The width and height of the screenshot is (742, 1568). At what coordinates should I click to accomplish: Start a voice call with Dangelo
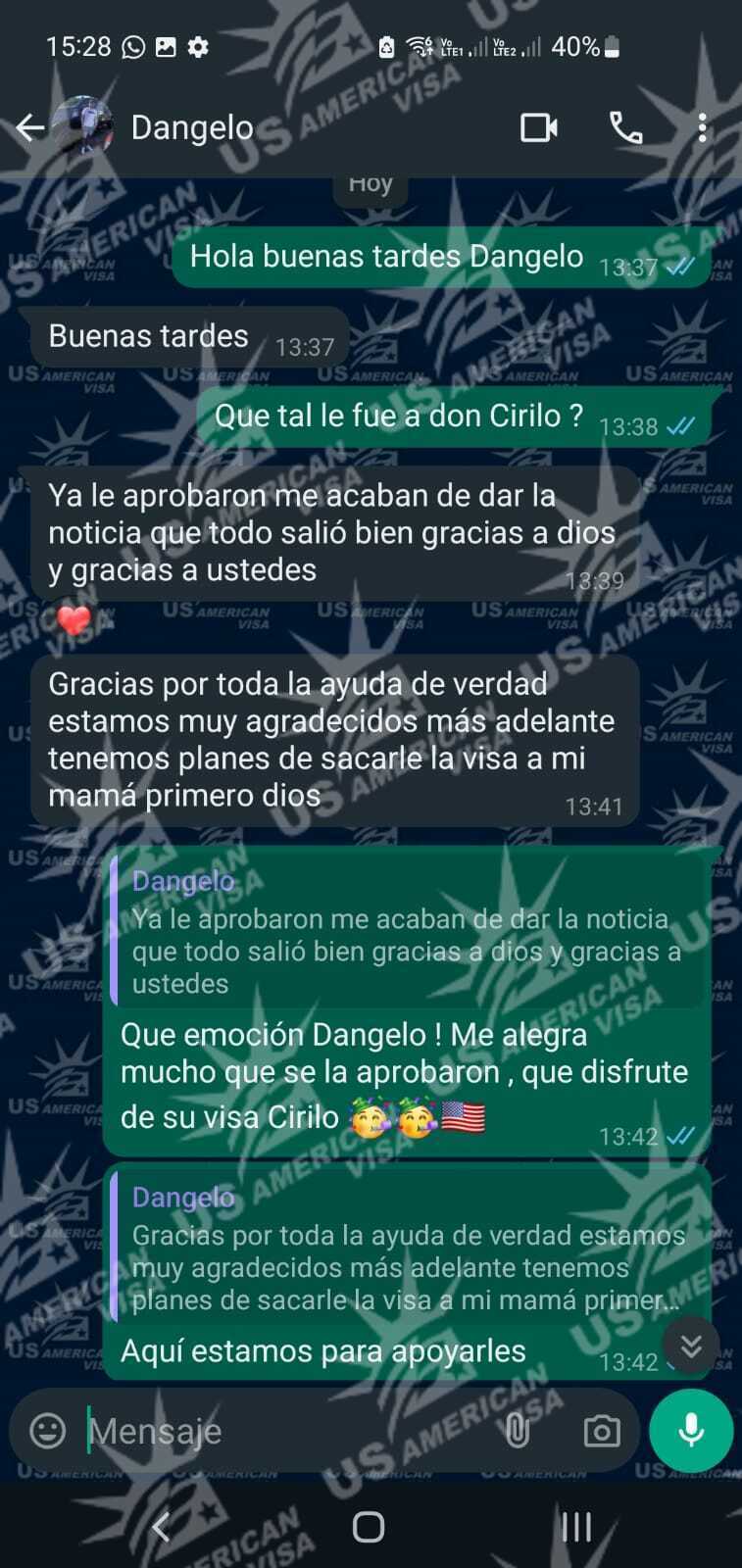click(625, 127)
